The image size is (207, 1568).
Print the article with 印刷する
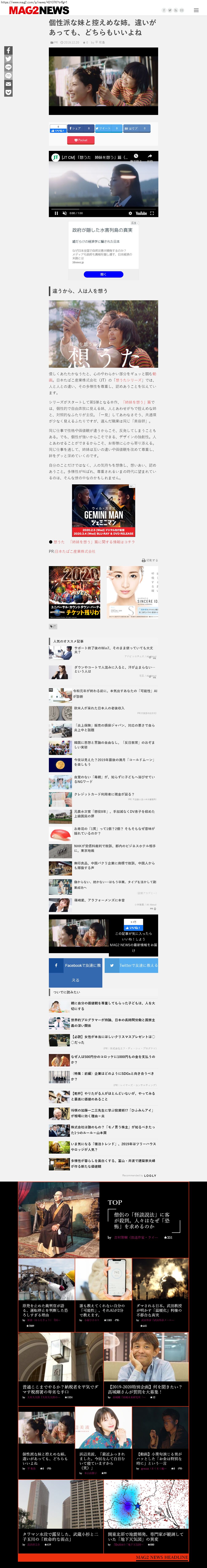[x=150, y=560]
